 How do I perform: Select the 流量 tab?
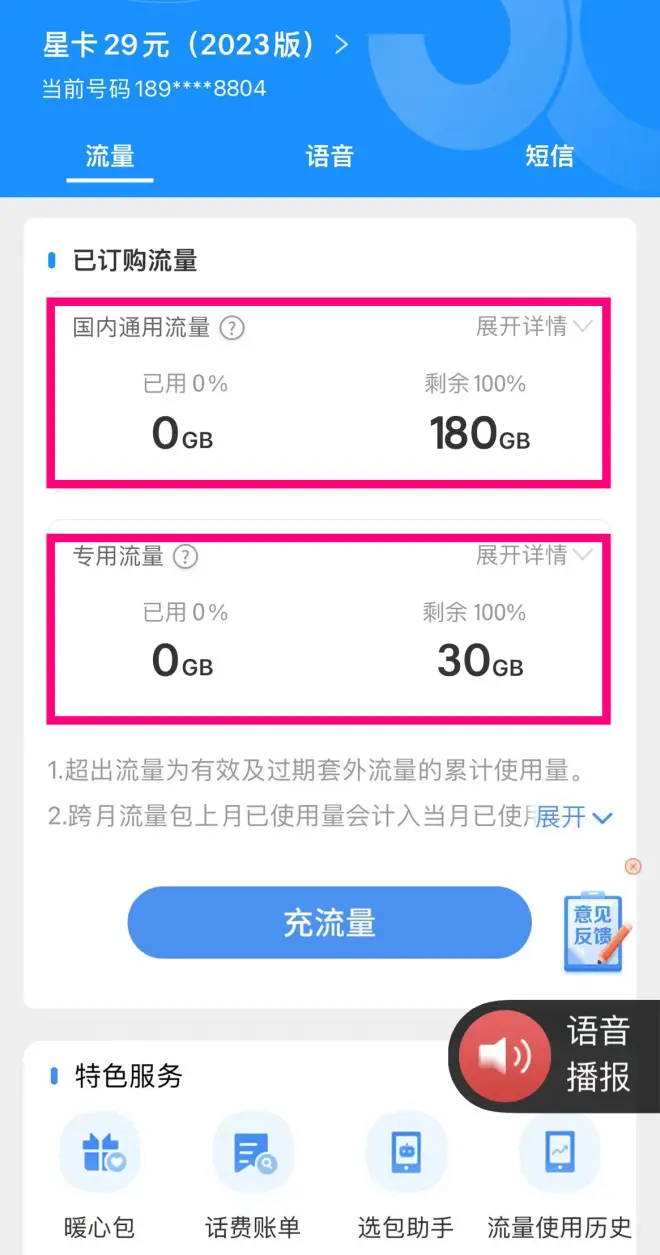coord(110,156)
